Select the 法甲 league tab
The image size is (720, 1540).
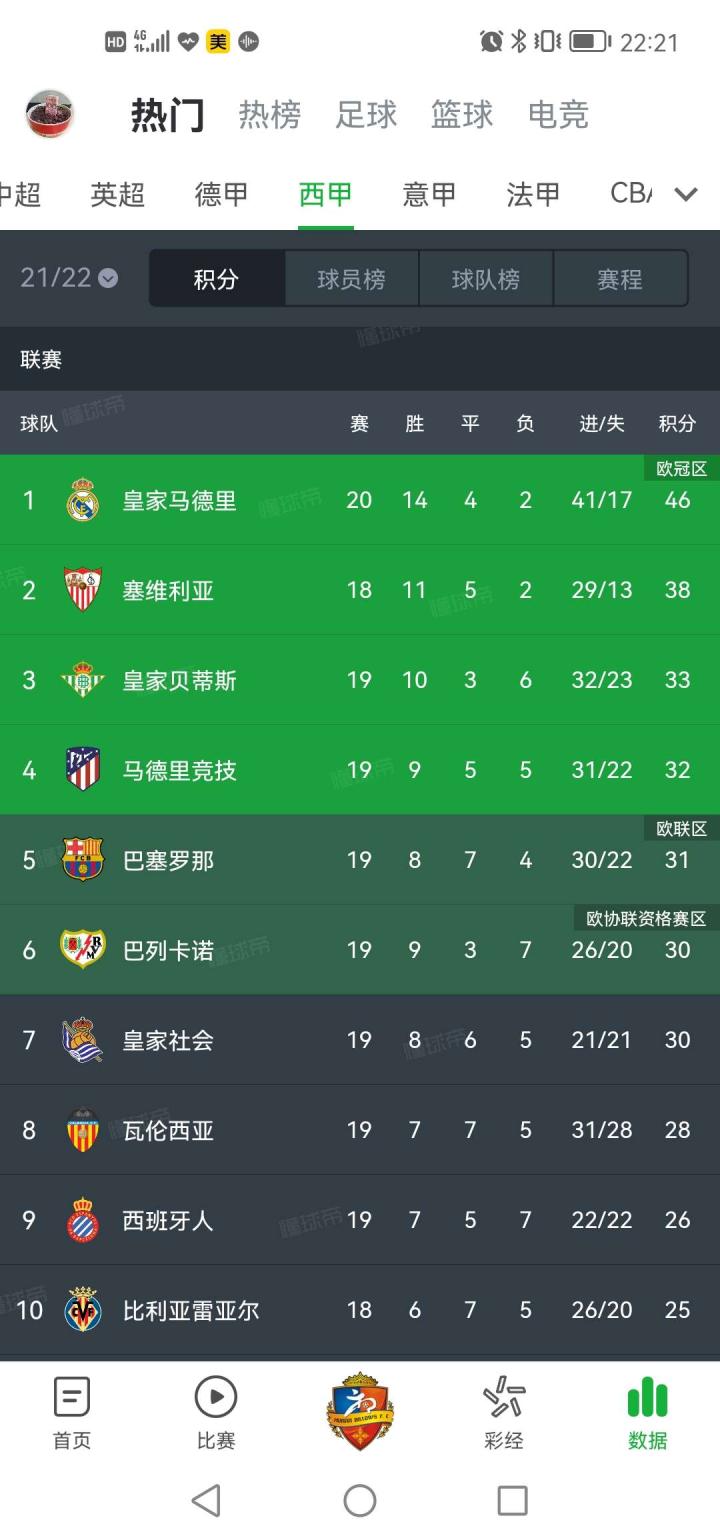pos(533,194)
